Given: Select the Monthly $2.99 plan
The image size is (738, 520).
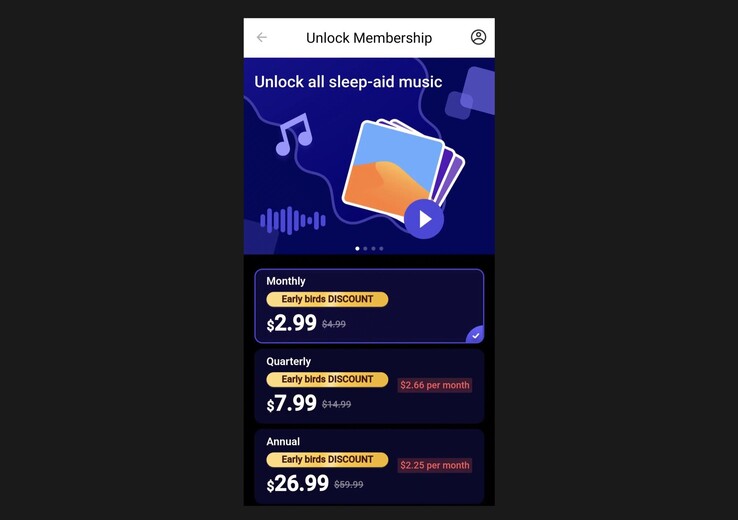Looking at the screenshot, I should point(368,306).
